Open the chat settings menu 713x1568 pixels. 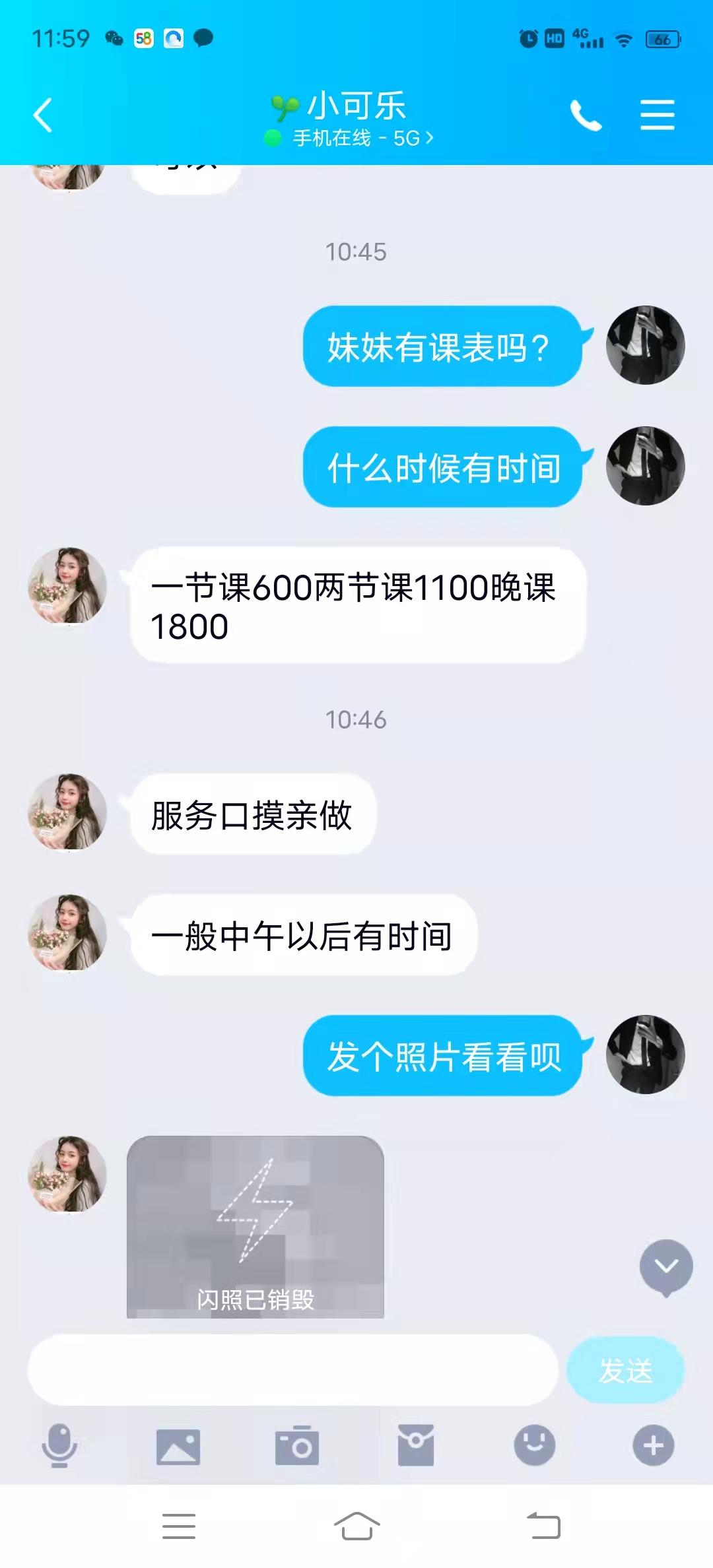pyautogui.click(x=658, y=115)
